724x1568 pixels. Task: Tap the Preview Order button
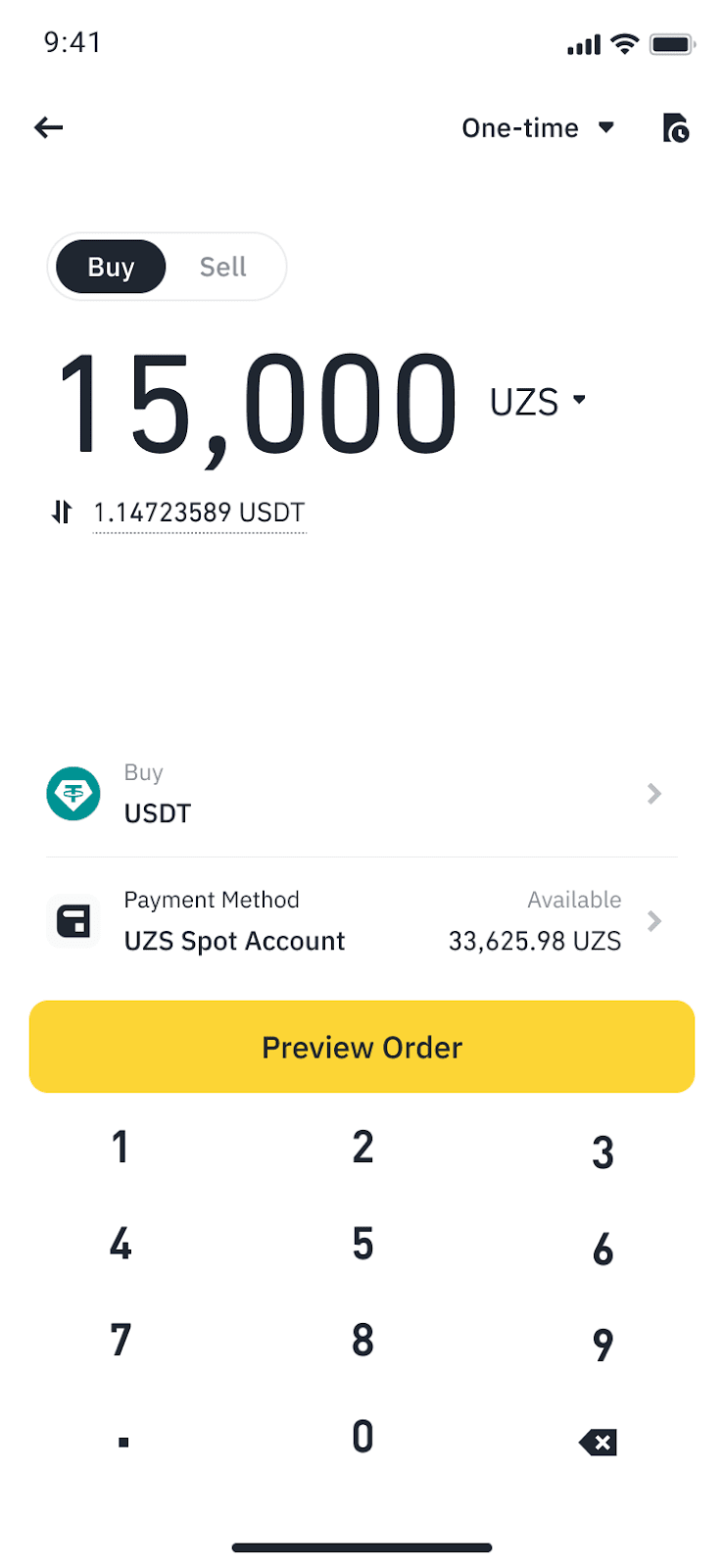362,1047
